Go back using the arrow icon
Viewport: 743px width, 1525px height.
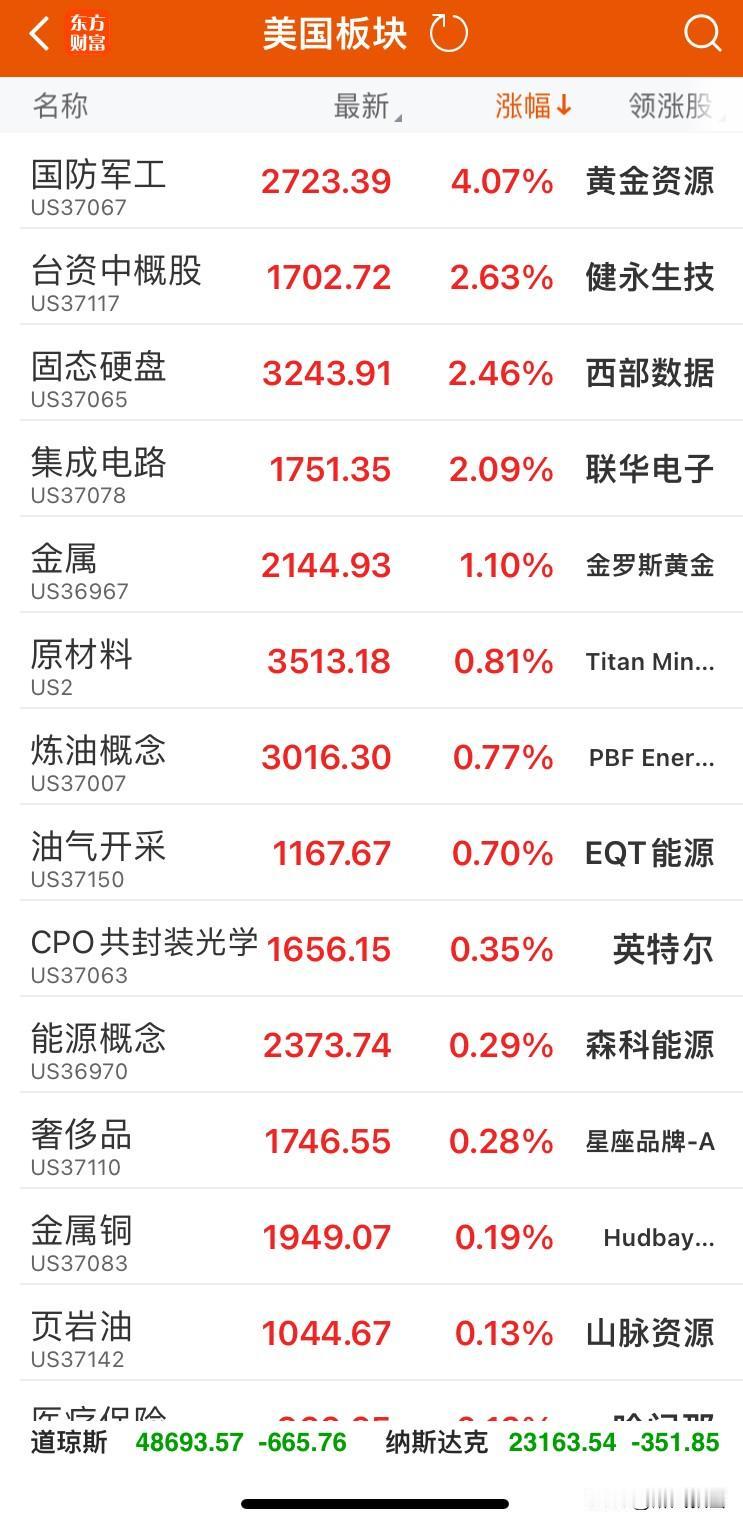(39, 34)
